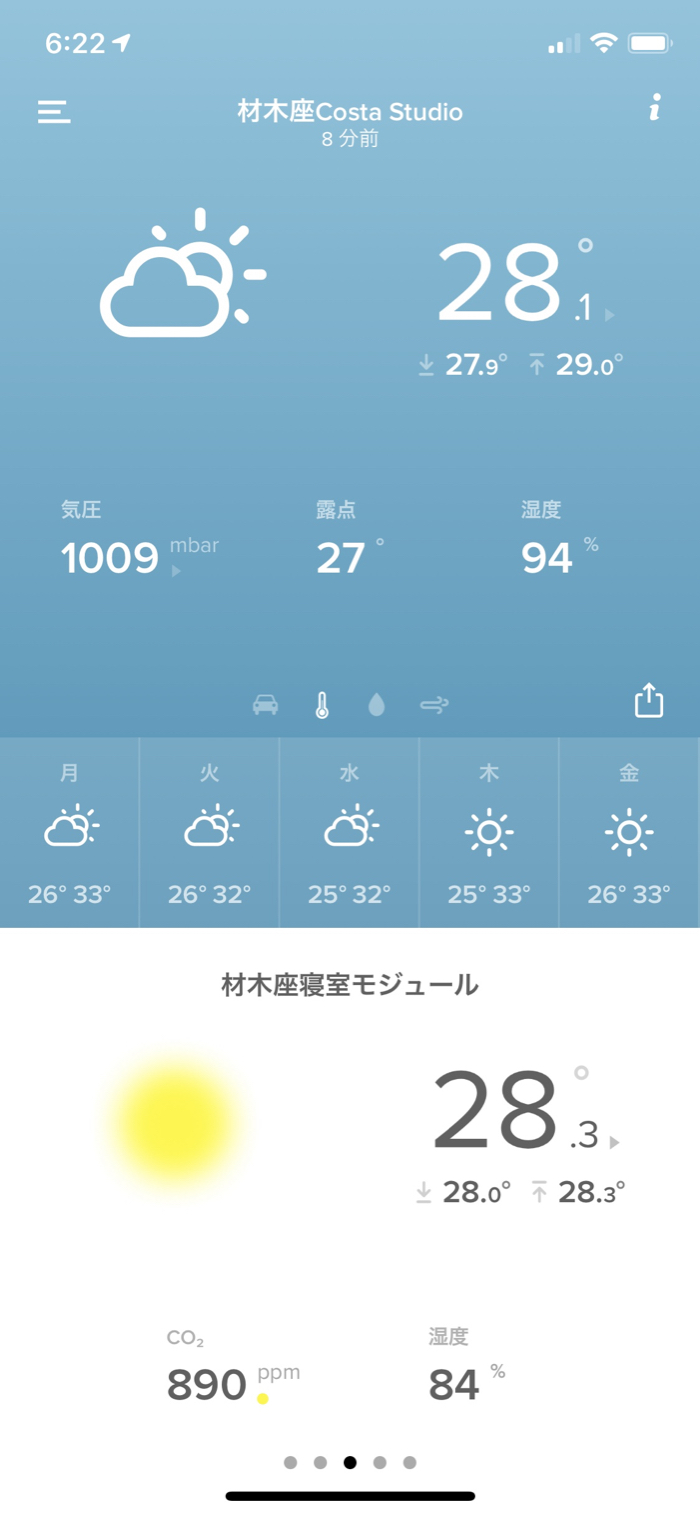View Wednesday (水) forecast
This screenshot has width=700, height=1516.
[349, 832]
